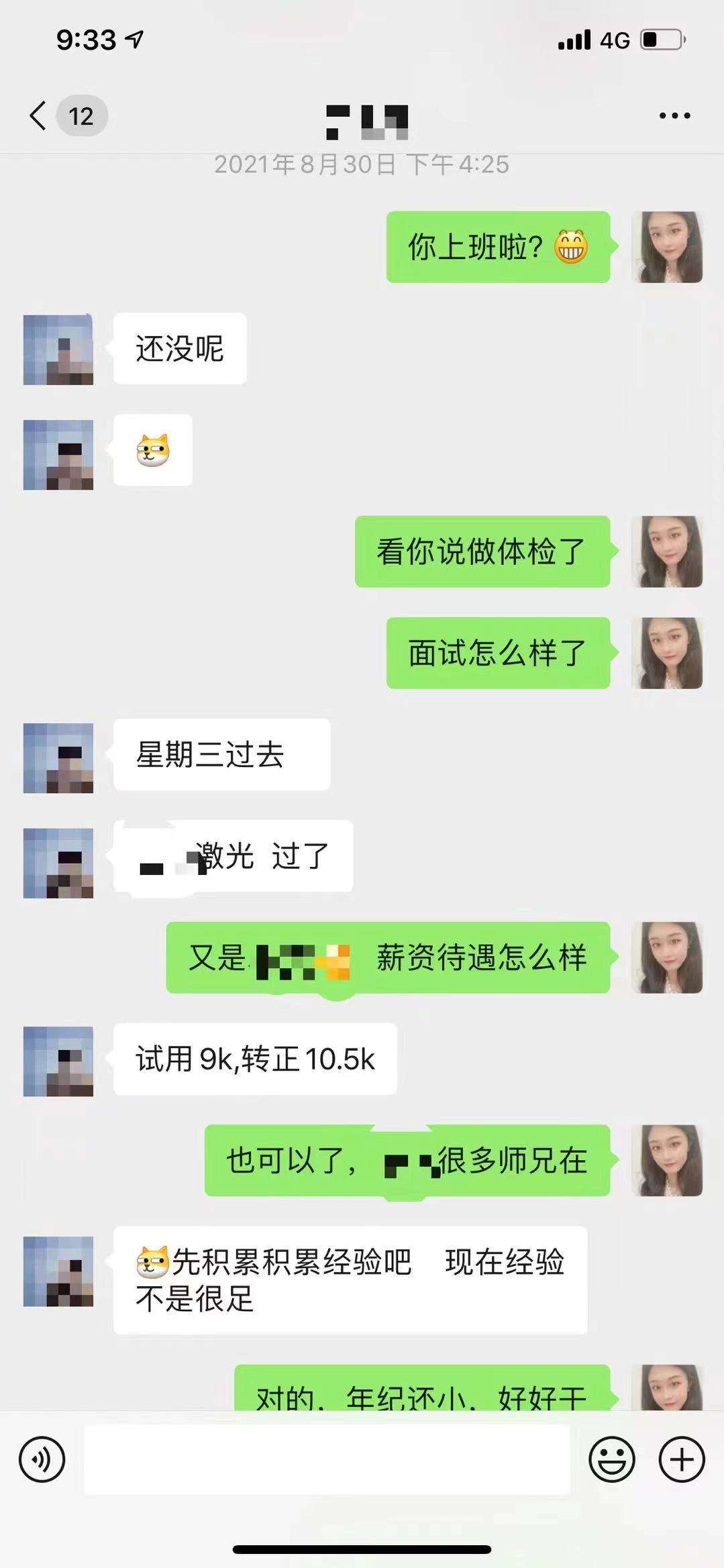Open the emoji sticker panel
Image resolution: width=724 pixels, height=1568 pixels.
pyautogui.click(x=611, y=1459)
